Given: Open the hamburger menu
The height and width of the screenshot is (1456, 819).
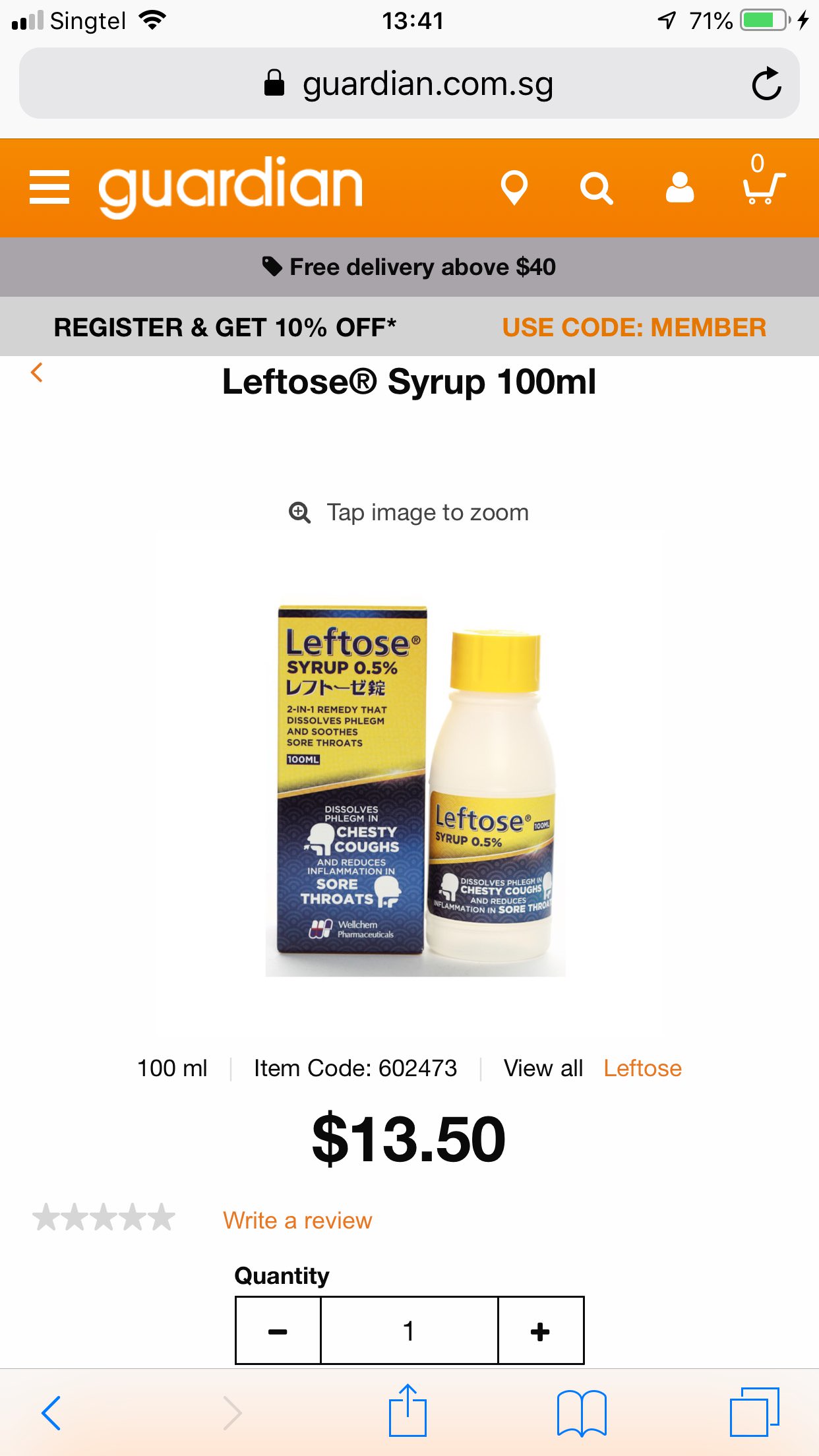Looking at the screenshot, I should click(x=49, y=187).
